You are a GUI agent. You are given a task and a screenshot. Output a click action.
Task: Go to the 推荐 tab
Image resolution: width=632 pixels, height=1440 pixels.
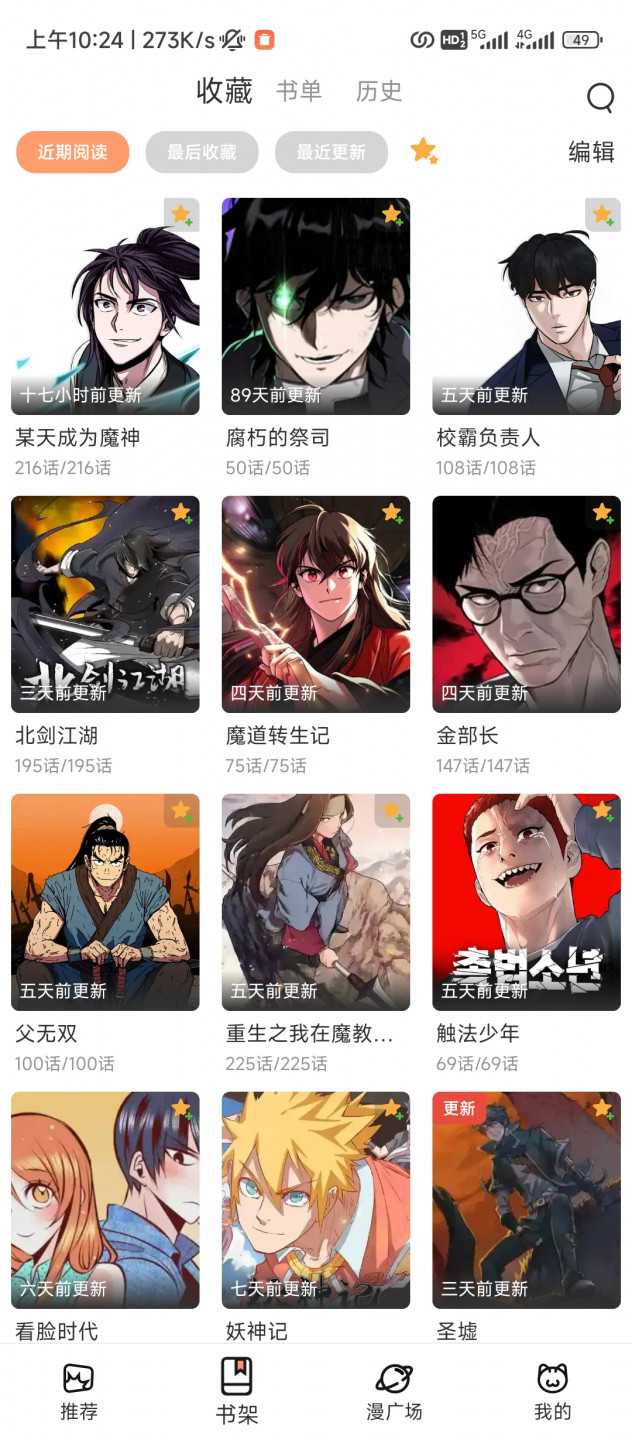pyautogui.click(x=79, y=1391)
